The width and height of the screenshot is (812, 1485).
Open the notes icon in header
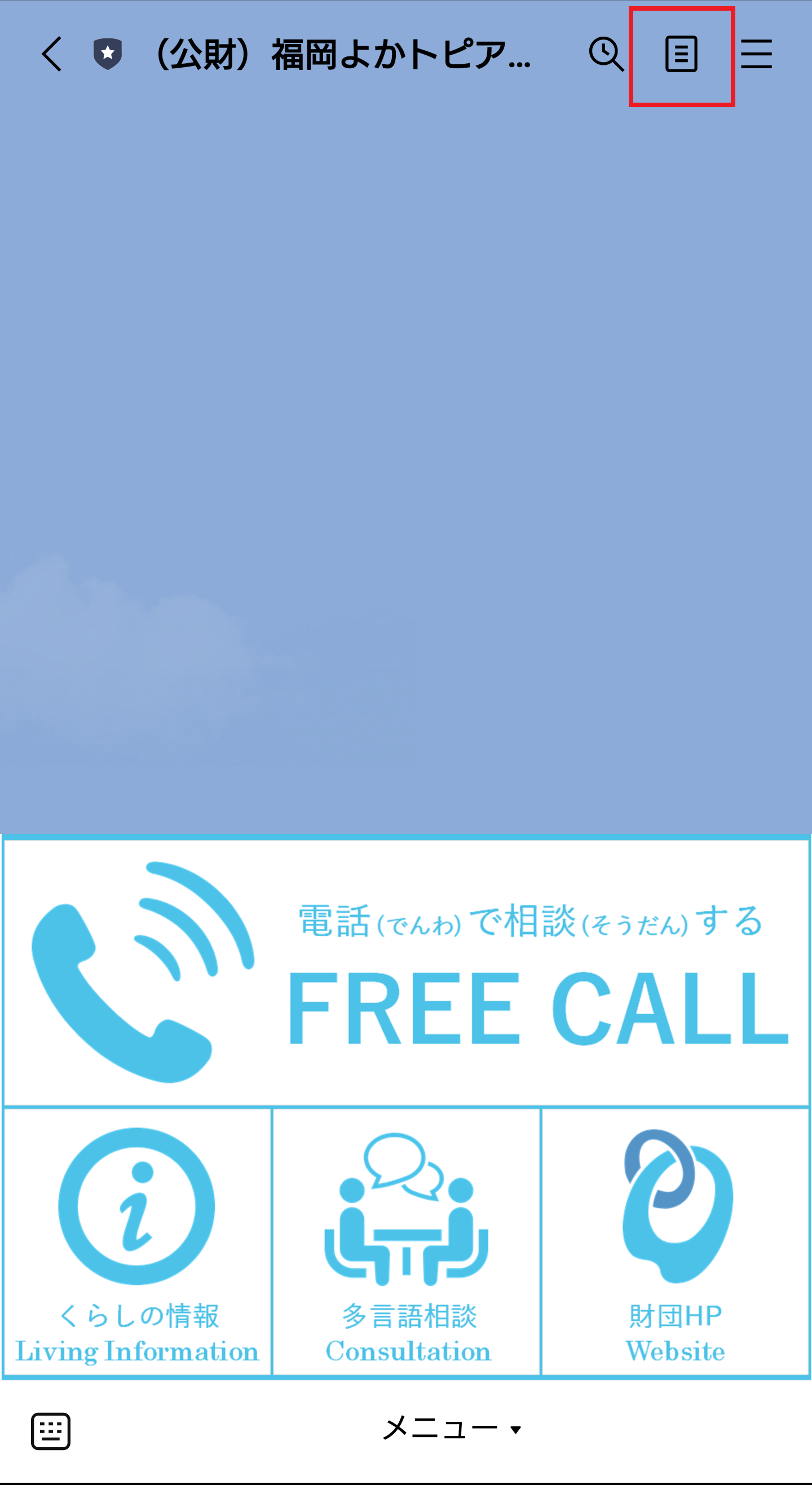pos(681,54)
